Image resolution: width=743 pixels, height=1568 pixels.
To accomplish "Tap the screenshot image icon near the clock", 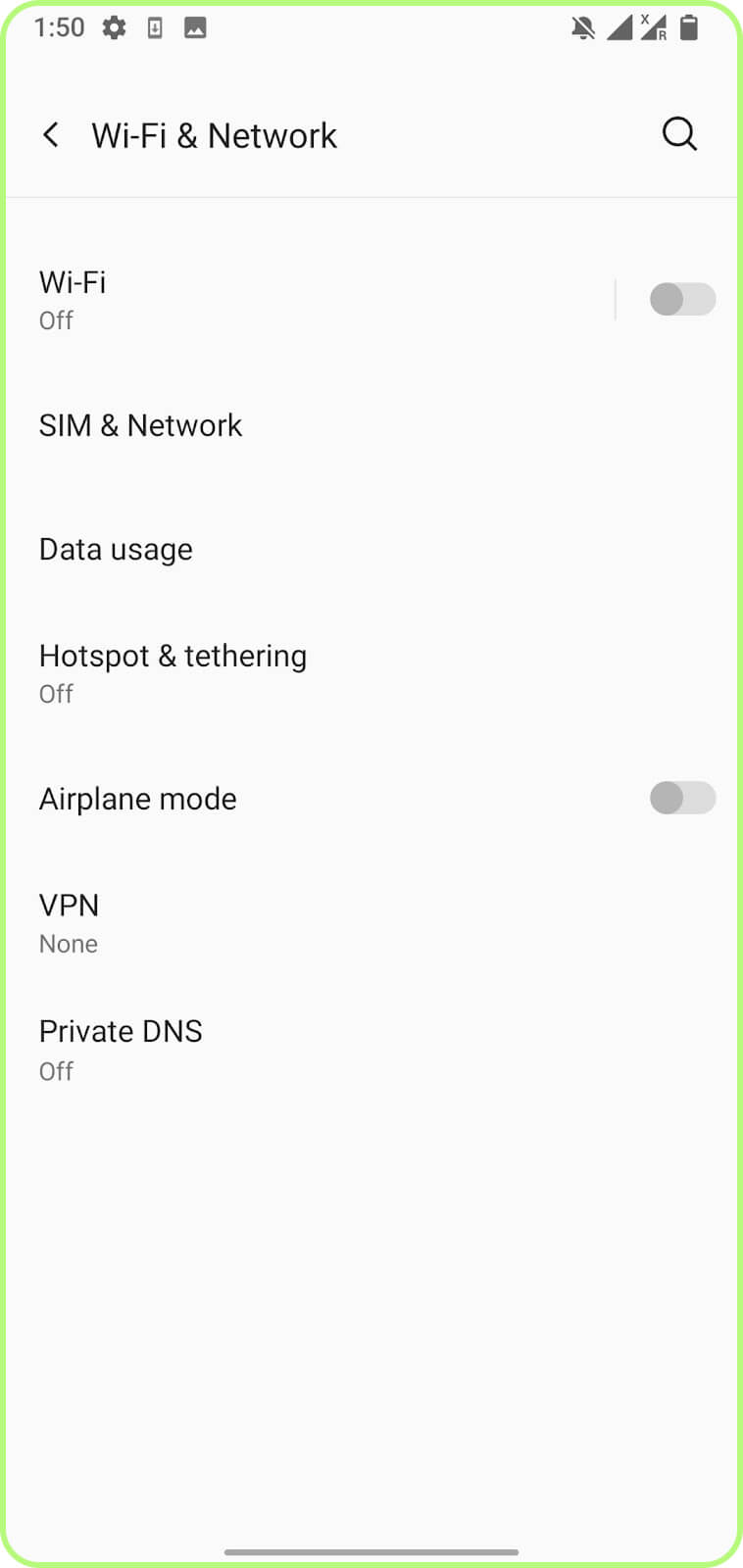I will tap(195, 27).
